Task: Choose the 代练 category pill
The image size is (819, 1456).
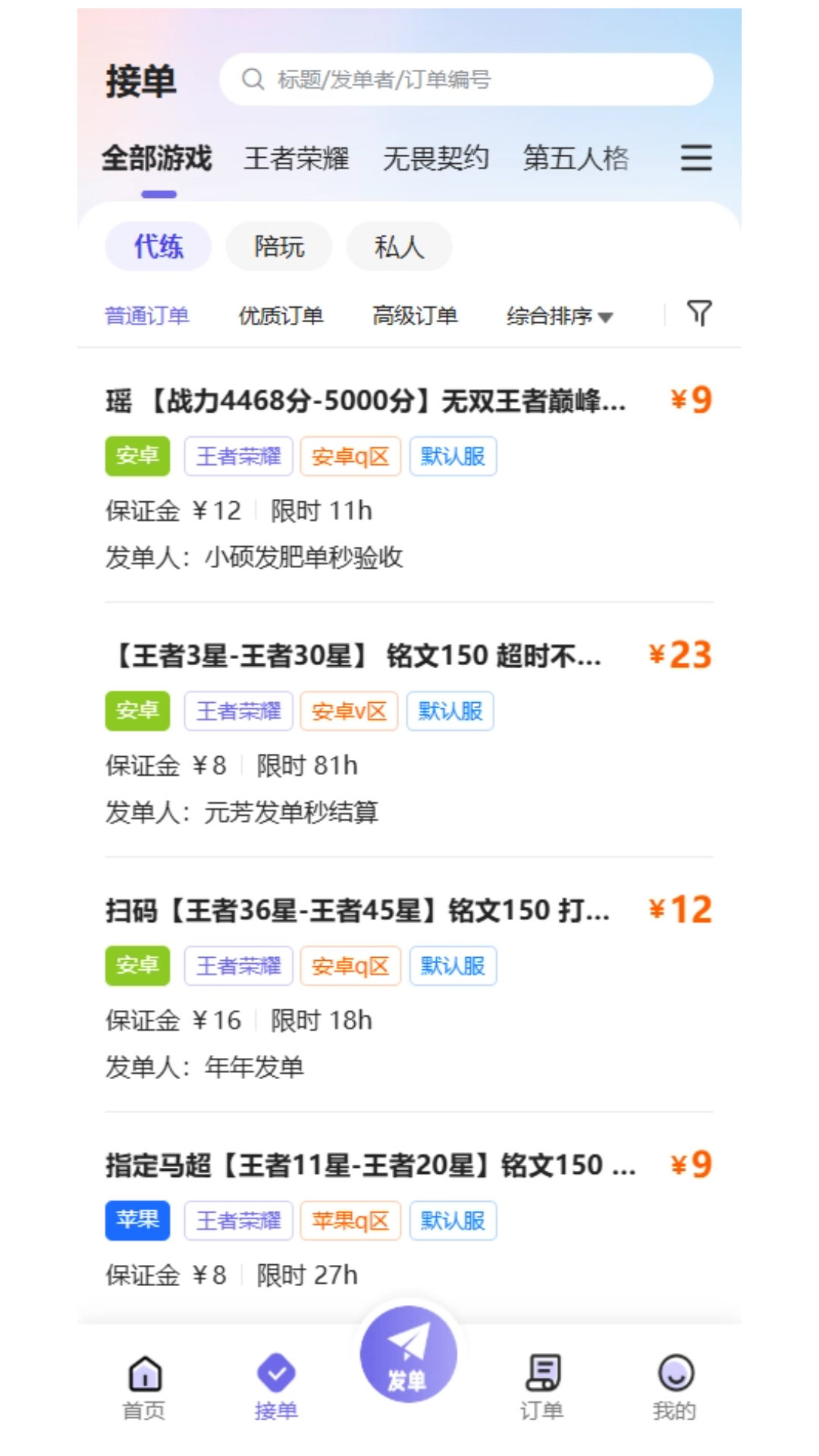Action: pyautogui.click(x=157, y=246)
